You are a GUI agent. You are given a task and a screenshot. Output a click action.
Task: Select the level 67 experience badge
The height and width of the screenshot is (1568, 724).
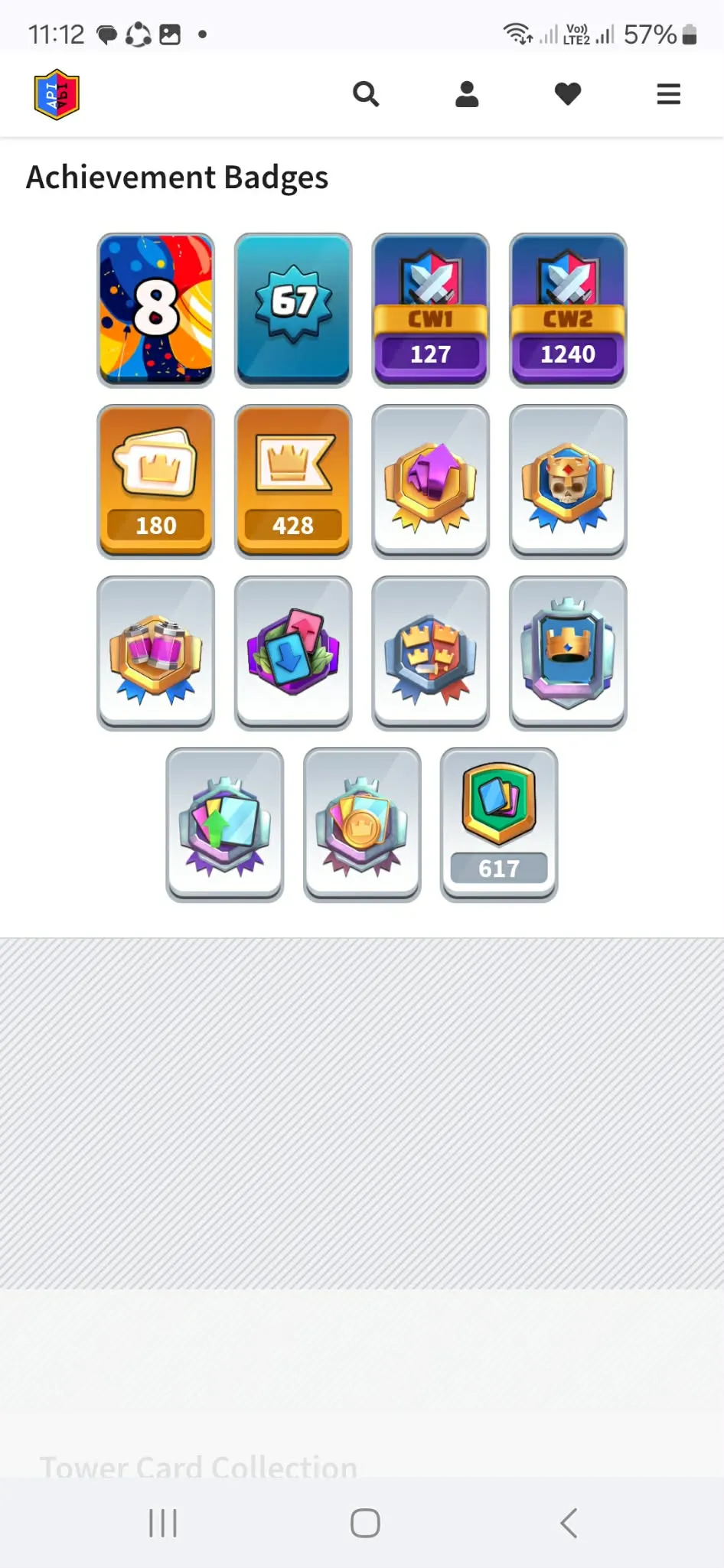[x=293, y=309]
